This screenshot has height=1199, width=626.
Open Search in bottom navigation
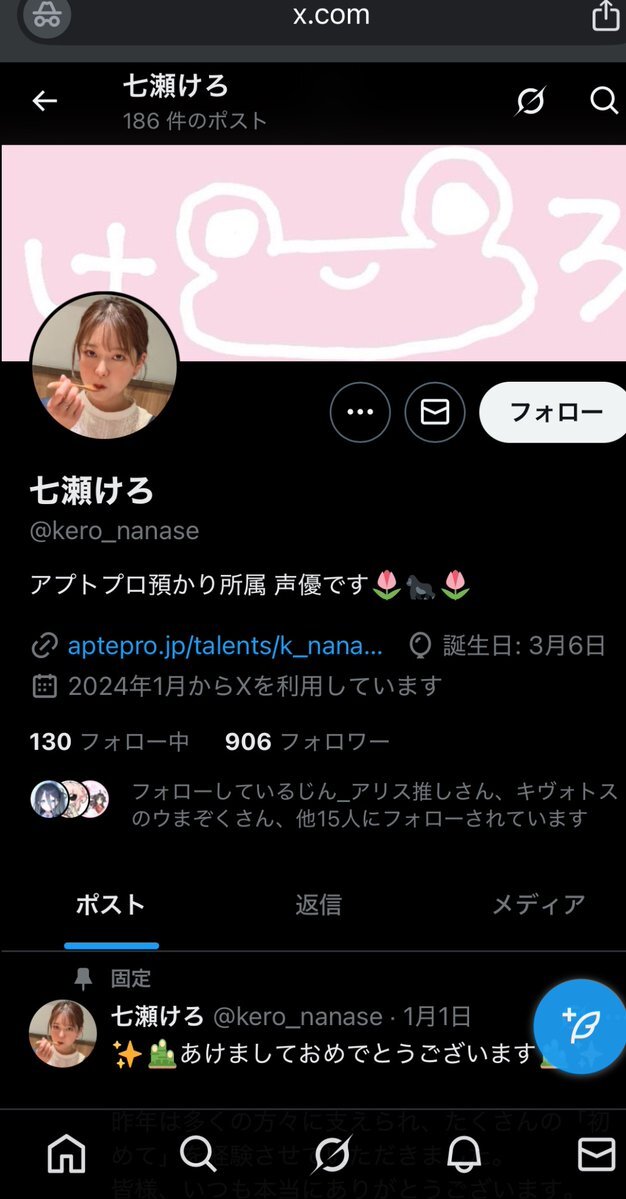point(198,1155)
